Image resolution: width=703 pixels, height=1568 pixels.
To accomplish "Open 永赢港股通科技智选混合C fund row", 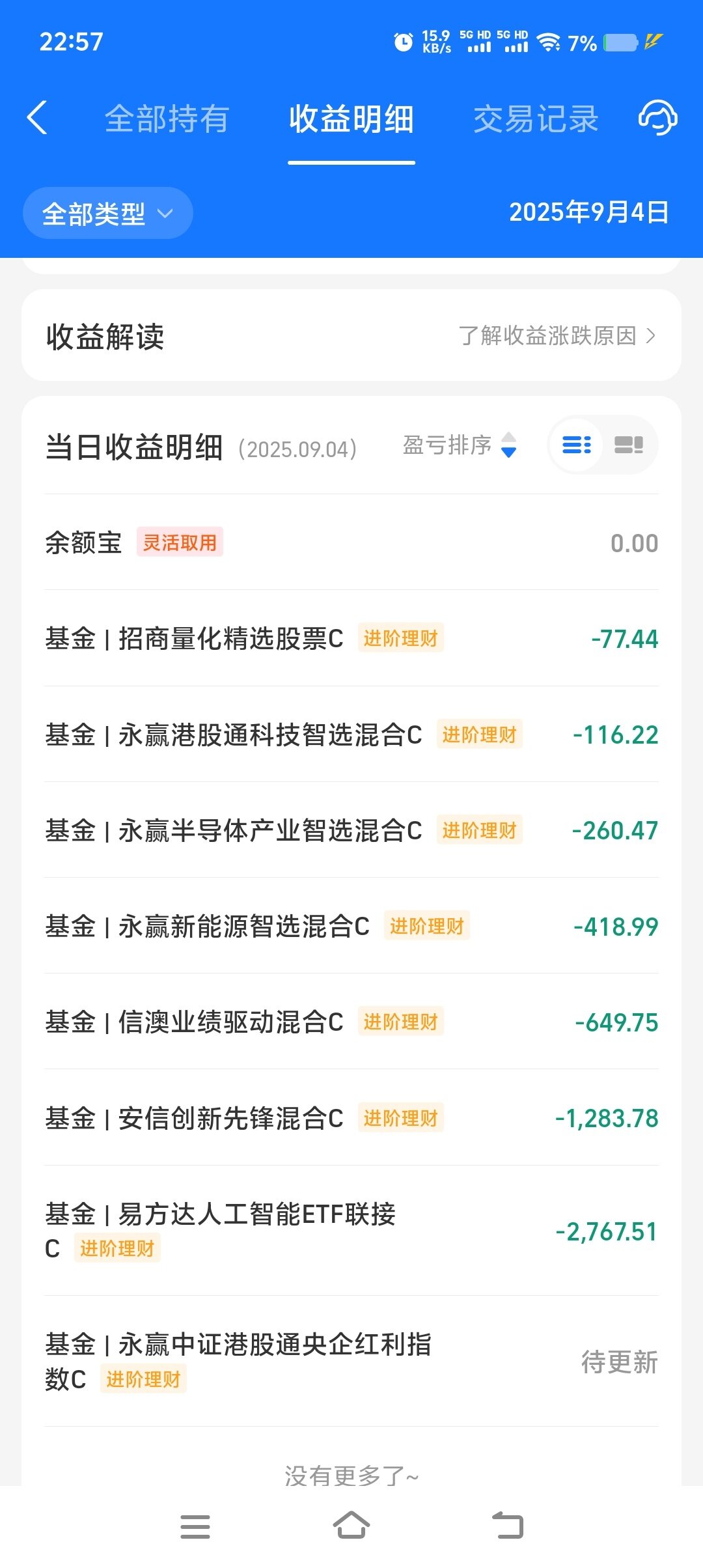I will click(x=351, y=735).
